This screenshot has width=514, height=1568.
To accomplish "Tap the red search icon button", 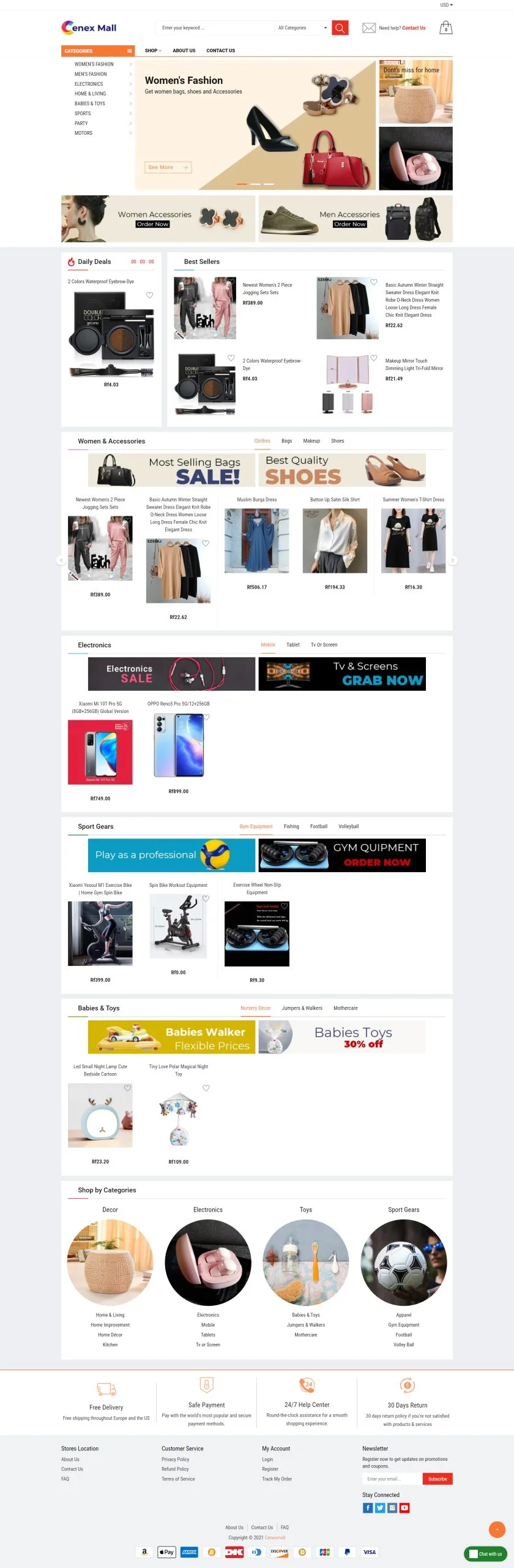I will tap(340, 28).
